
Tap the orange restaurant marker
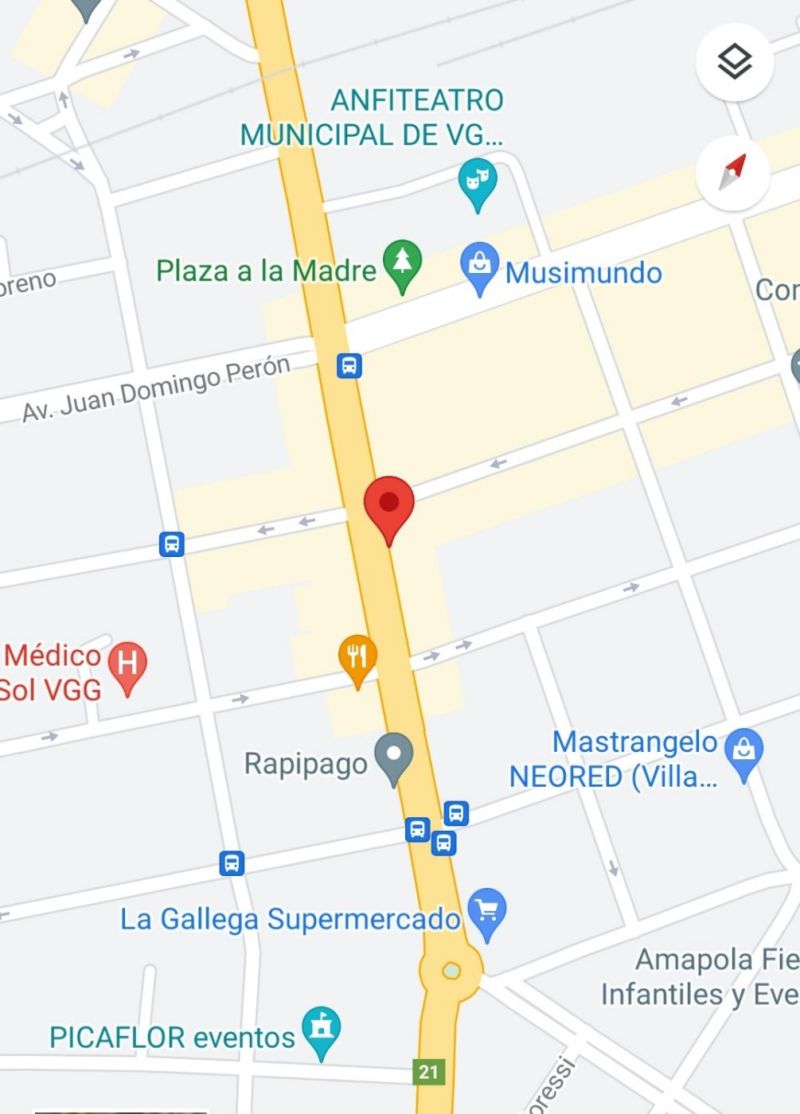(x=357, y=657)
